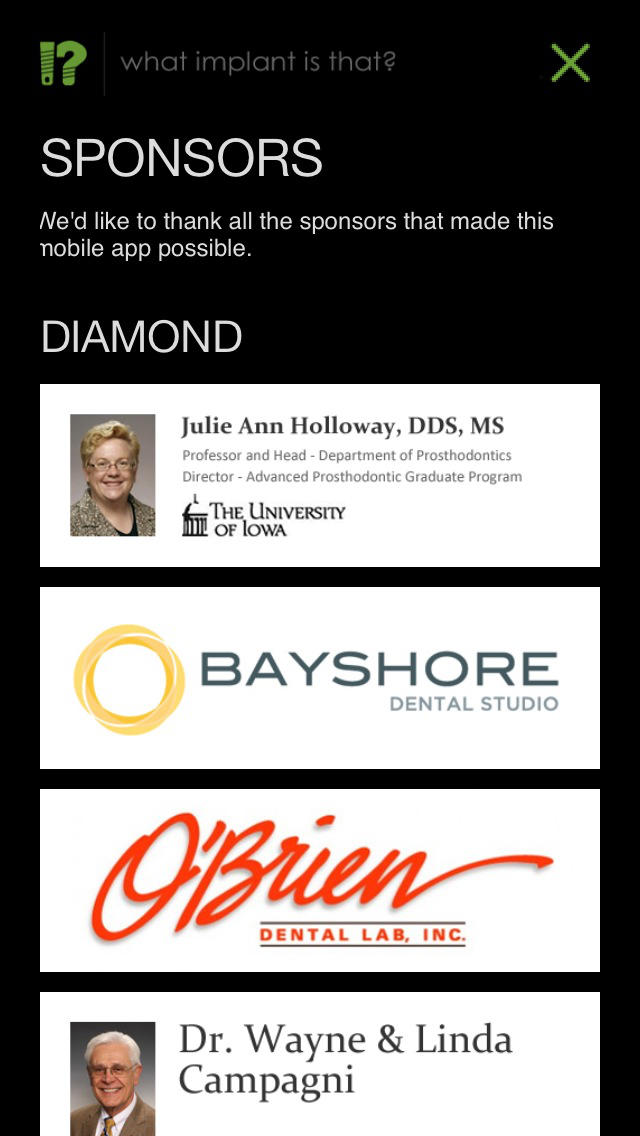Image resolution: width=640 pixels, height=1136 pixels.
Task: Open Julie Ann Holloway sponsor card
Action: (320, 475)
